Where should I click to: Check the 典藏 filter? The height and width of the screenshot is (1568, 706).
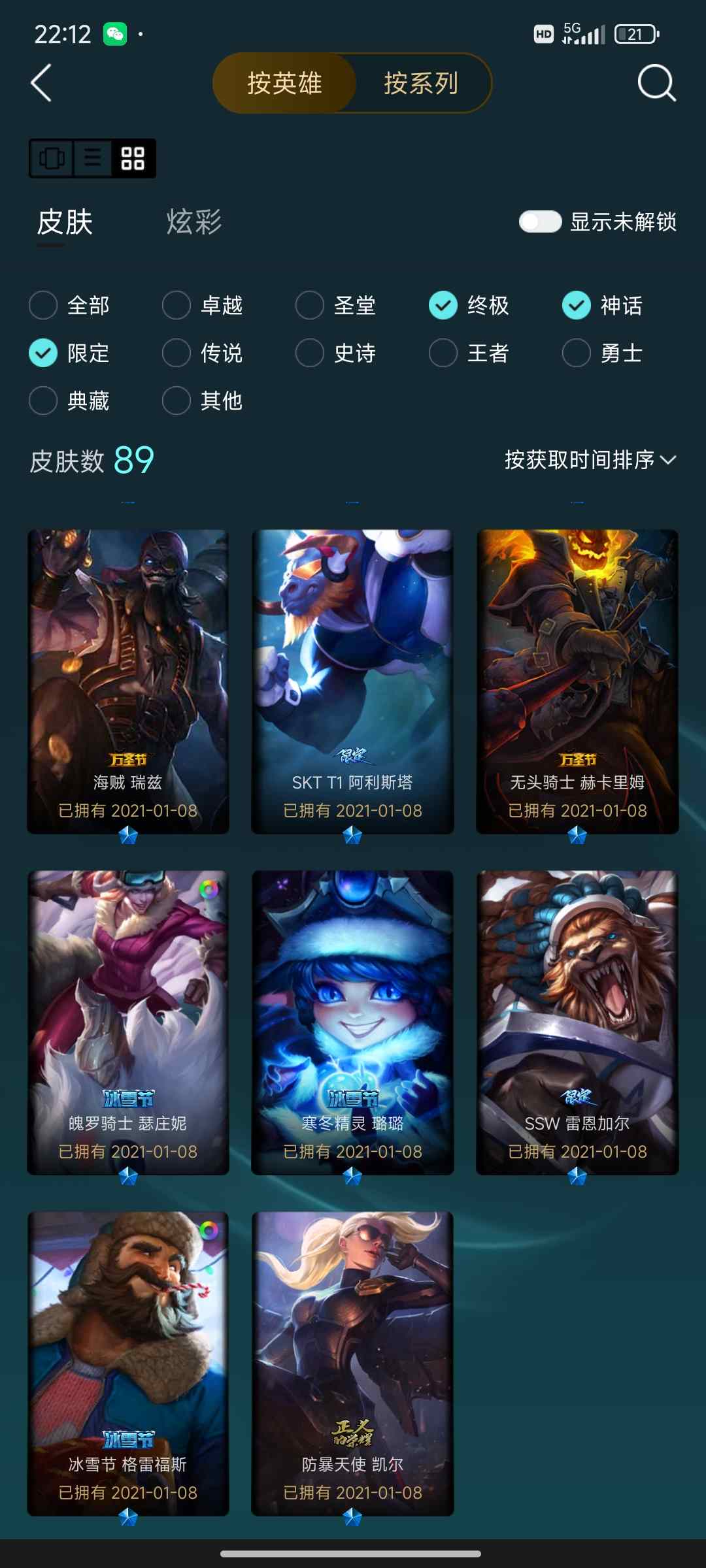coord(43,400)
